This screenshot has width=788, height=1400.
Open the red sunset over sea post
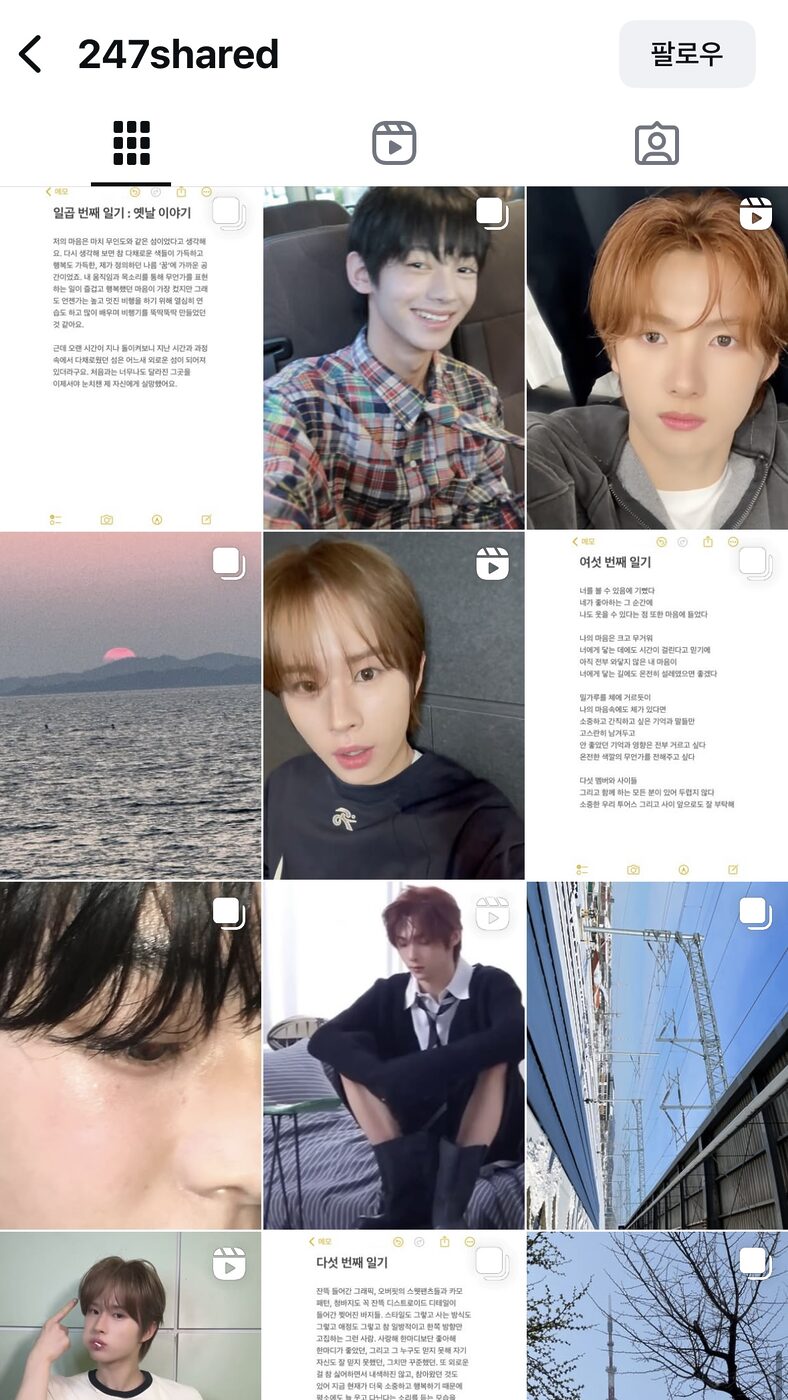point(130,705)
